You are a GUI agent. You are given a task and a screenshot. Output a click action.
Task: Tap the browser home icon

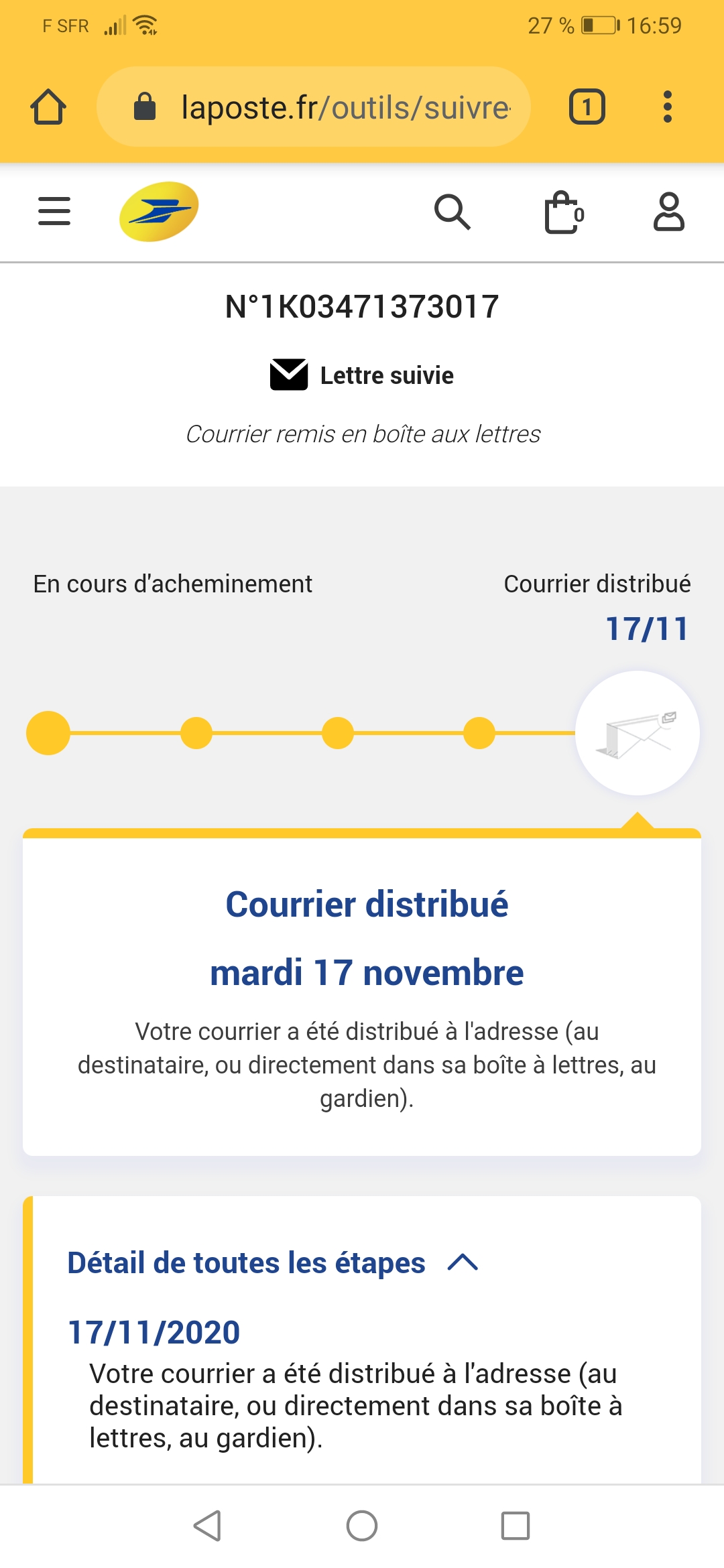click(x=48, y=107)
